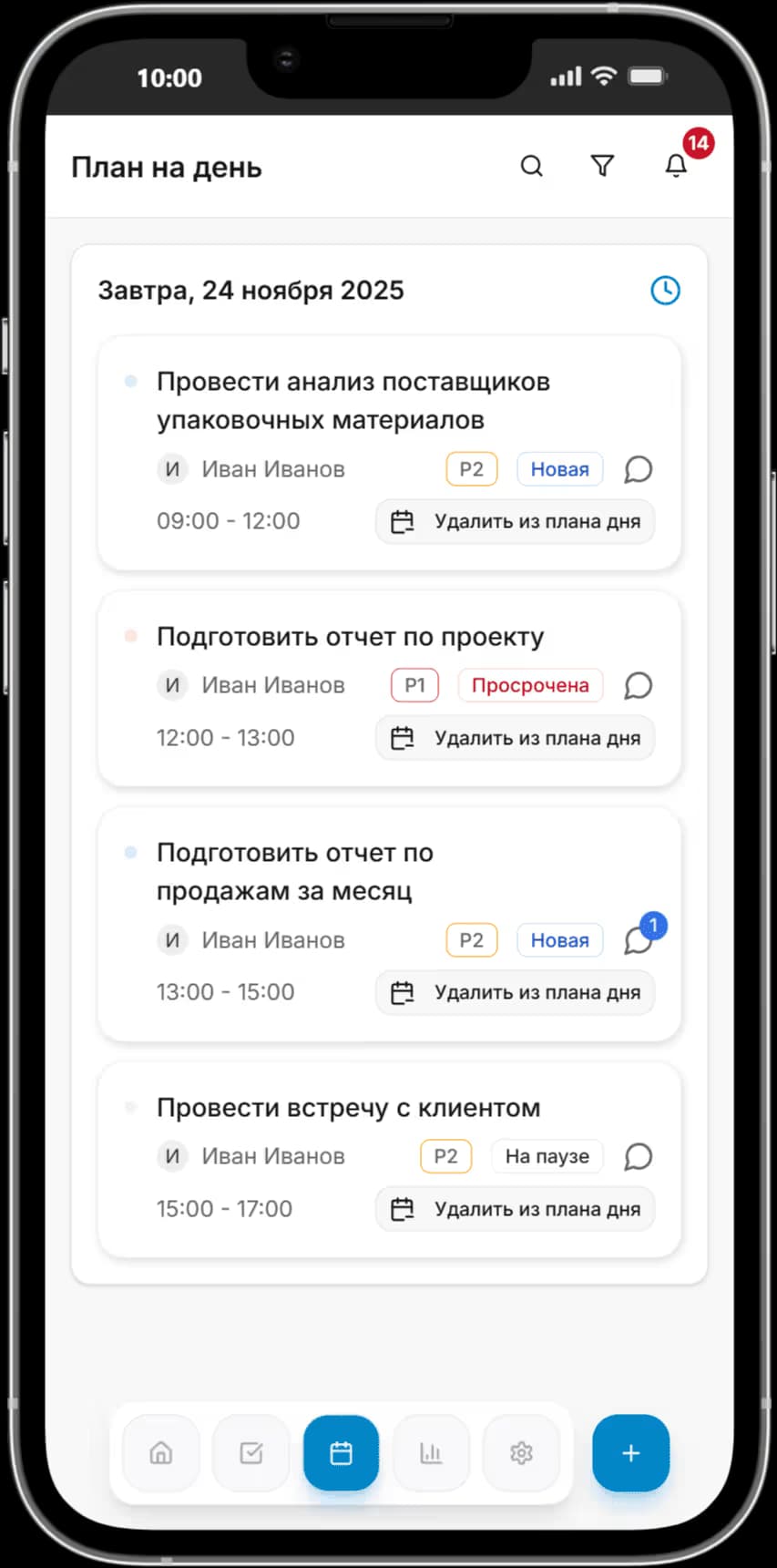Remove the 15:00 - 17:00 task from plan
This screenshot has width=777, height=1568.
pyautogui.click(x=516, y=1209)
